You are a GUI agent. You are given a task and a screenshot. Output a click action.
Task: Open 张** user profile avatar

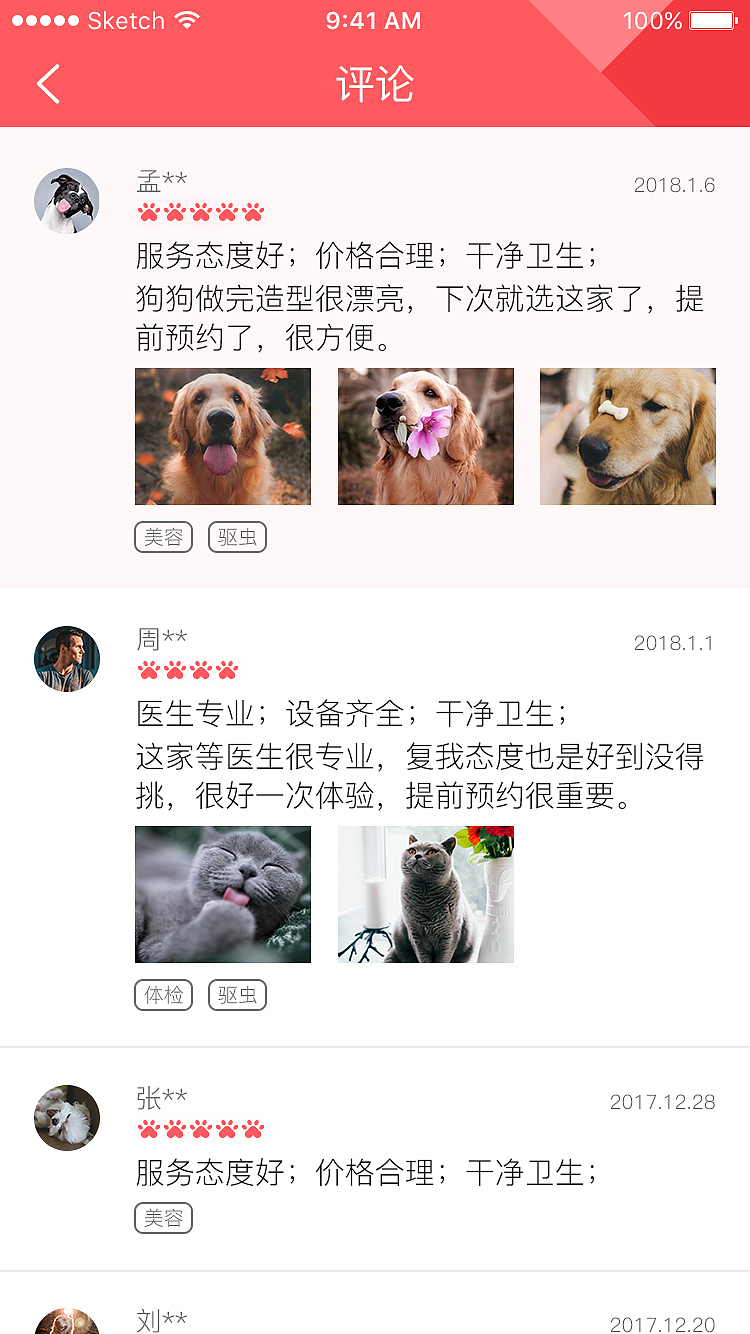[x=67, y=1118]
